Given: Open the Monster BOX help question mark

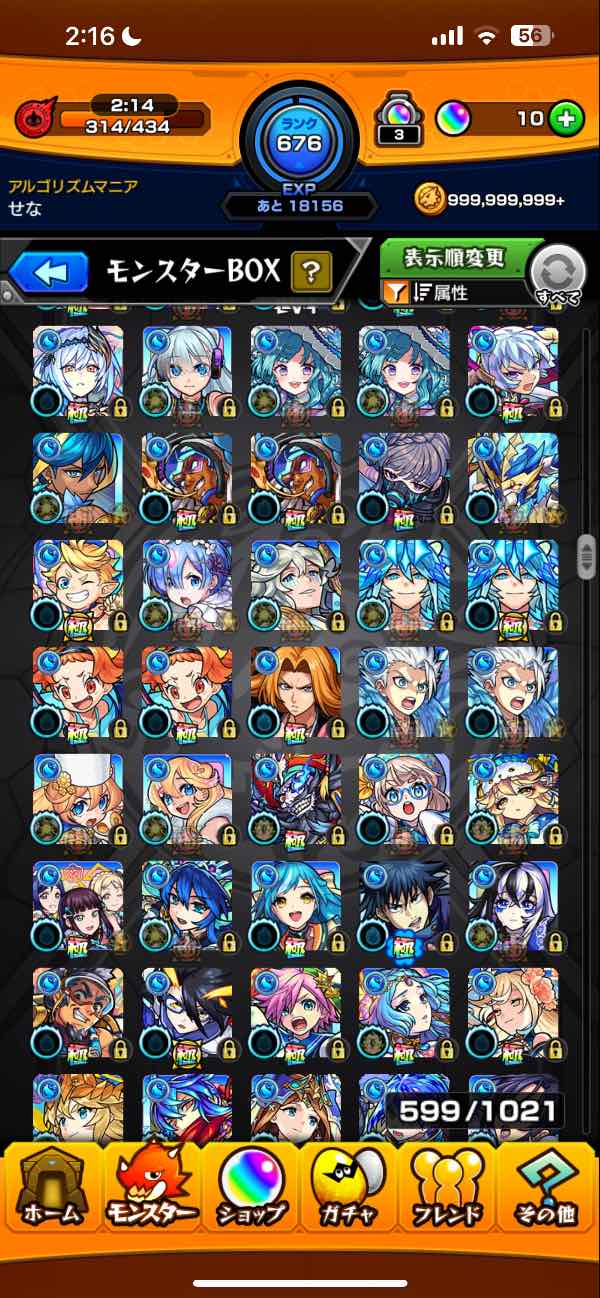Looking at the screenshot, I should 311,270.
